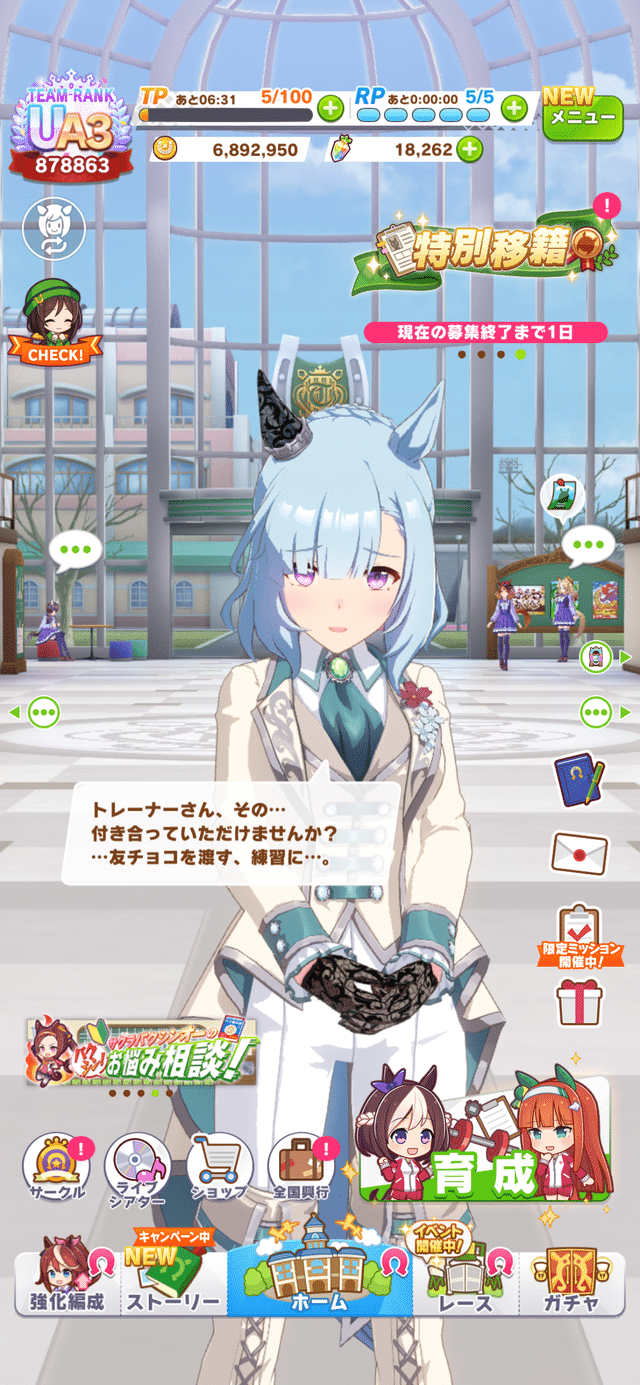Open the blue notebook icon

pos(579,780)
